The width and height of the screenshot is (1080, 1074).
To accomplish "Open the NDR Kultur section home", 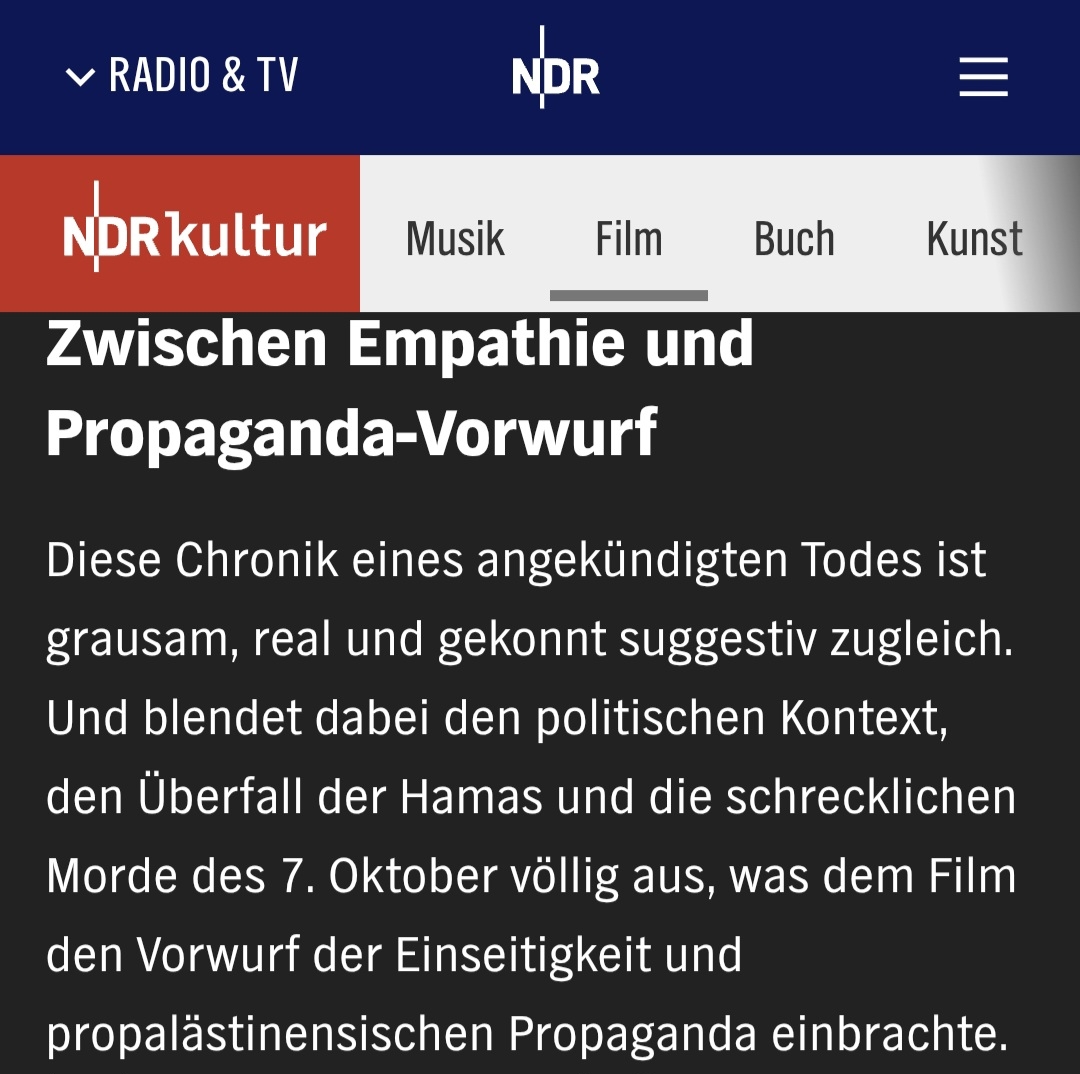I will click(x=194, y=236).
